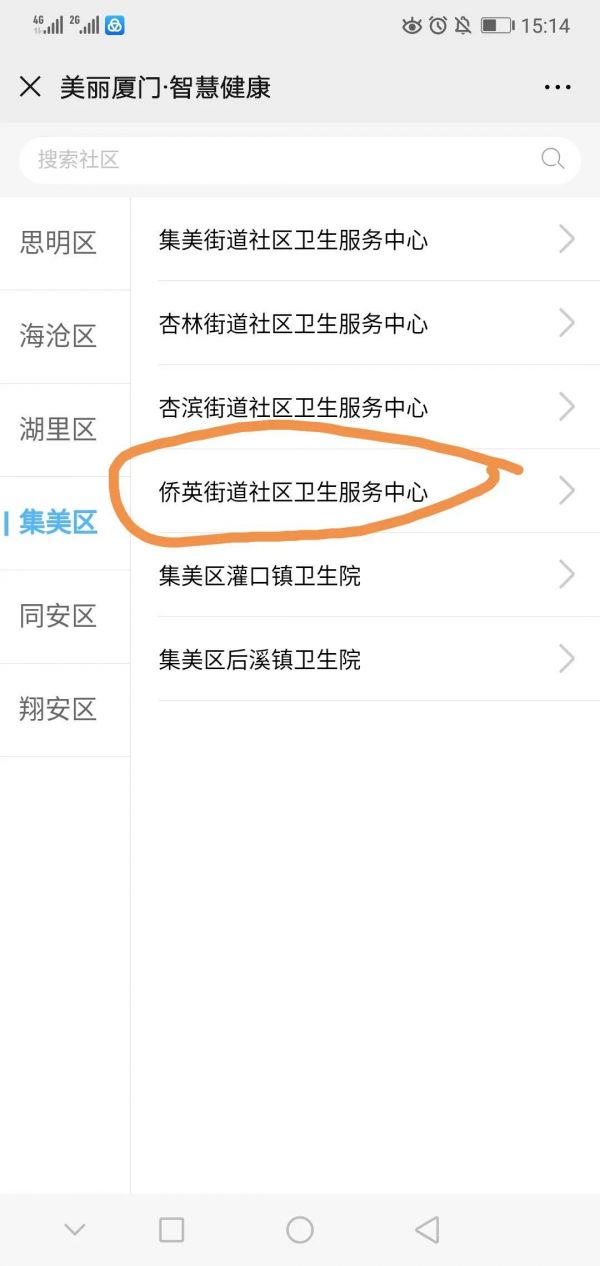Choose 集美区后溪镇卫生院
Viewport: 600px width, 1266px height.
pos(365,660)
